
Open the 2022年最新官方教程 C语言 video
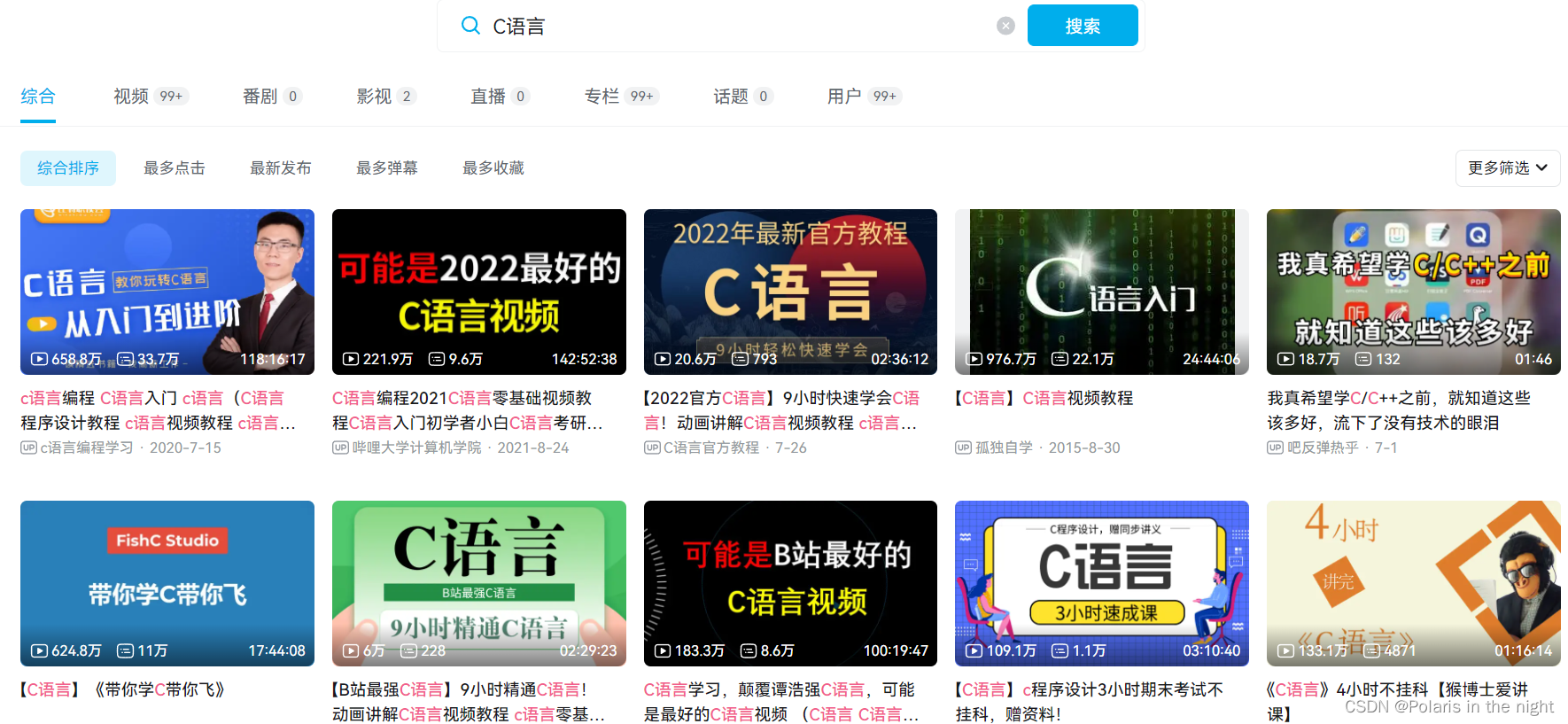[x=790, y=292]
